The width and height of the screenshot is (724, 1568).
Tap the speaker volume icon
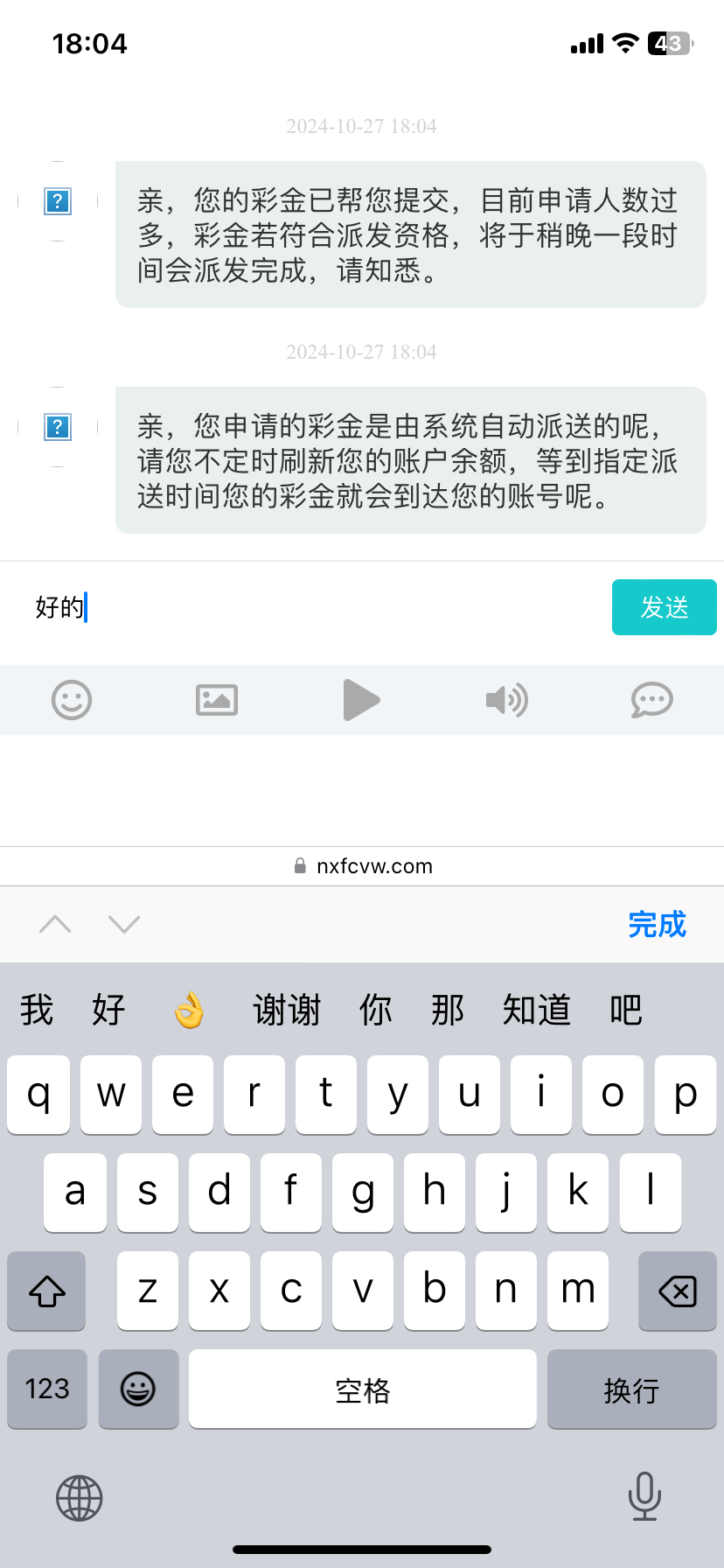[x=507, y=700]
